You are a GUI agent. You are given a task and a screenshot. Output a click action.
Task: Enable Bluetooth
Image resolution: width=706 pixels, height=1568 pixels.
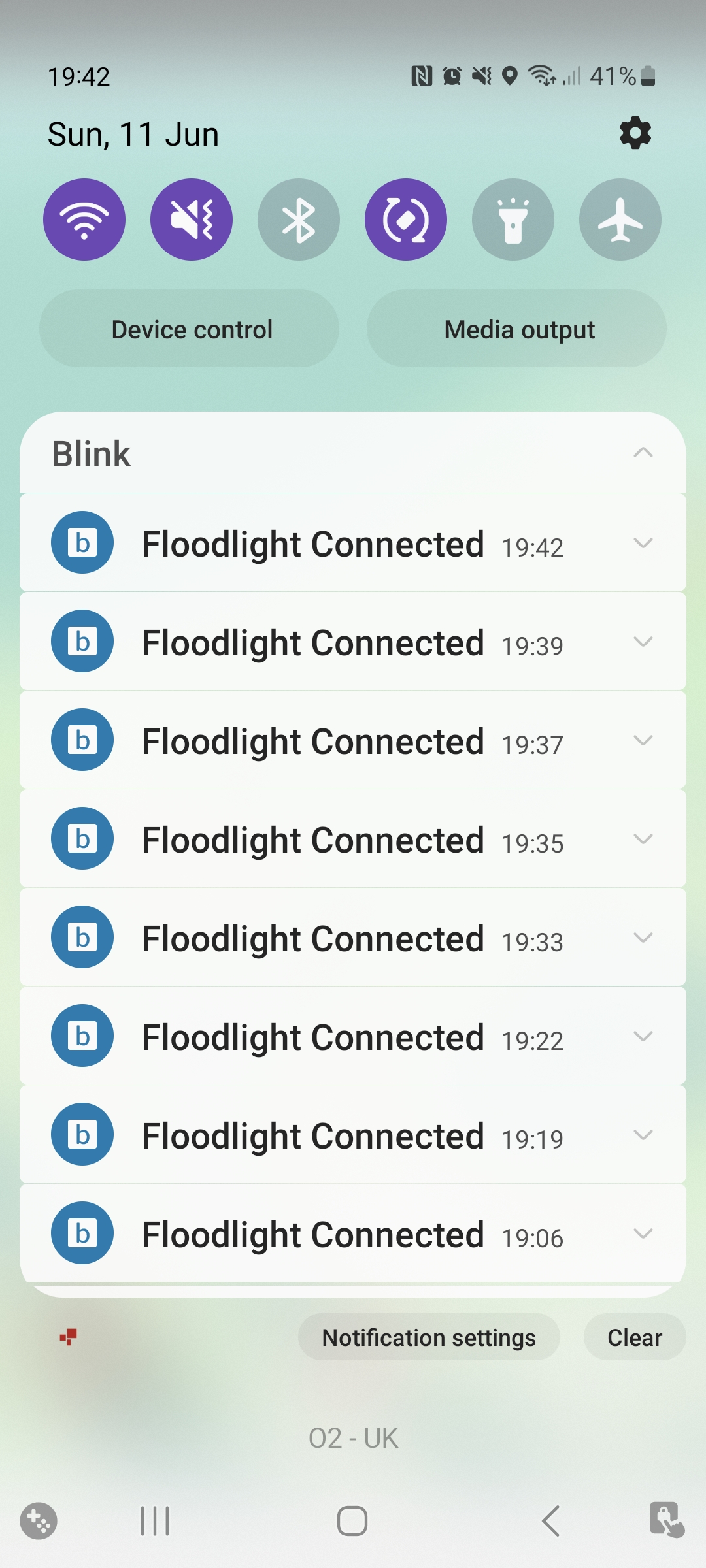click(299, 220)
